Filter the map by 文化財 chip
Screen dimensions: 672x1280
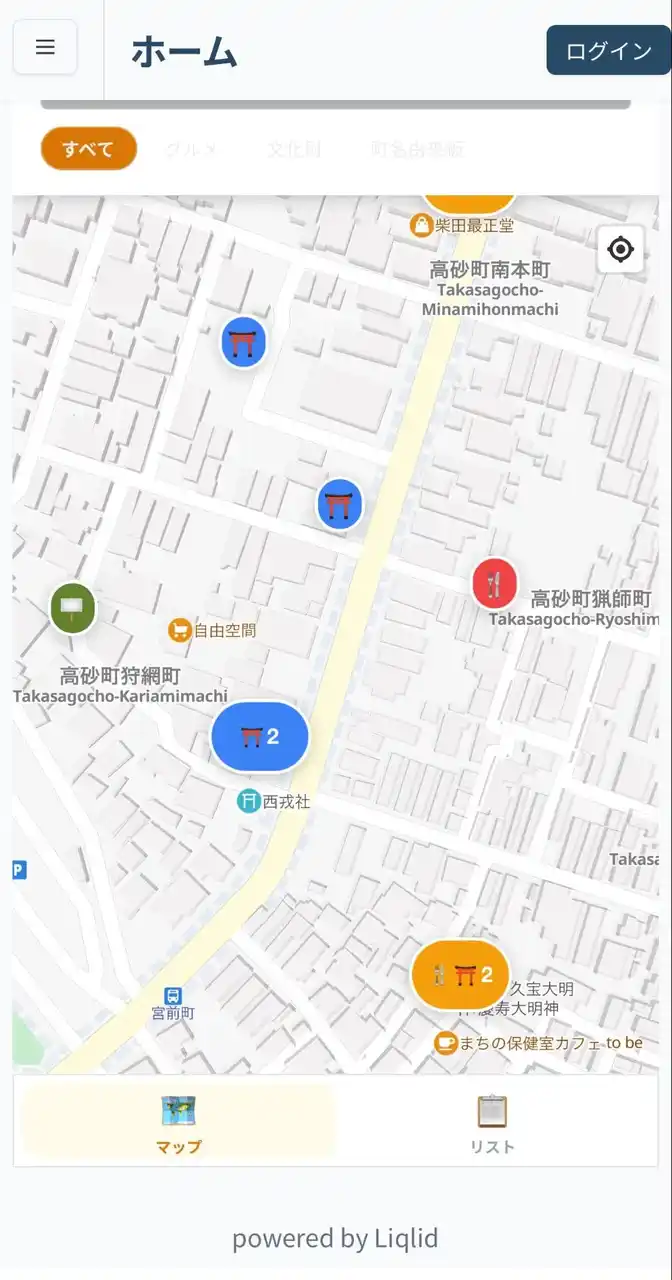[x=294, y=150]
